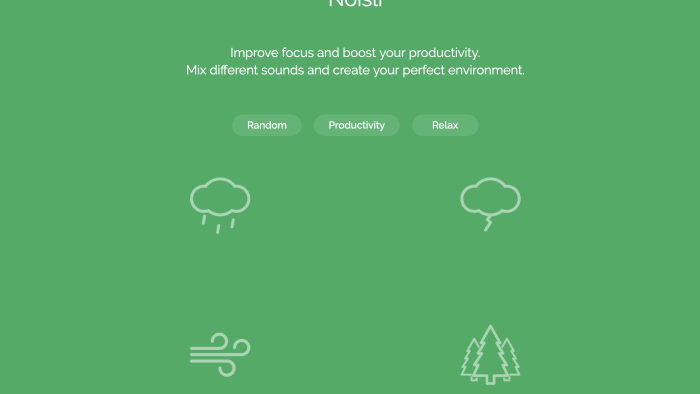Activate the Relax preset
Screen dimensions: 700x394
[x=445, y=125]
